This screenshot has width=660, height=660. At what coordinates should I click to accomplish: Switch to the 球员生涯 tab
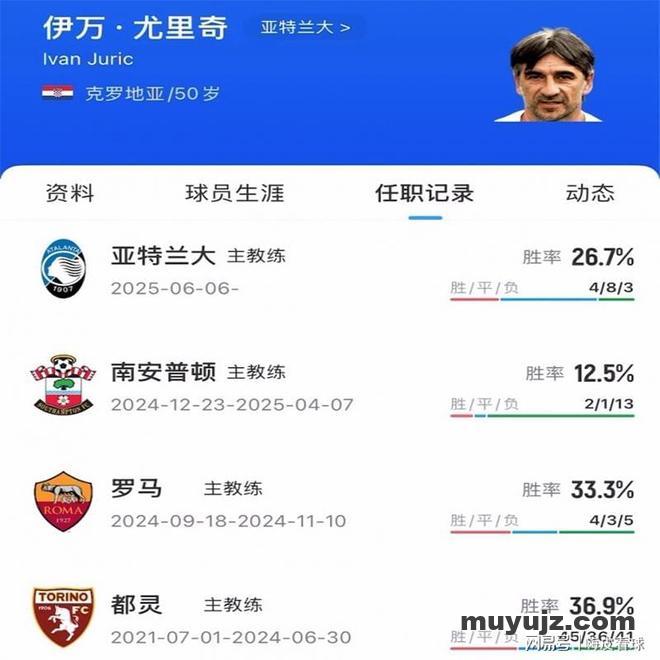tap(234, 194)
